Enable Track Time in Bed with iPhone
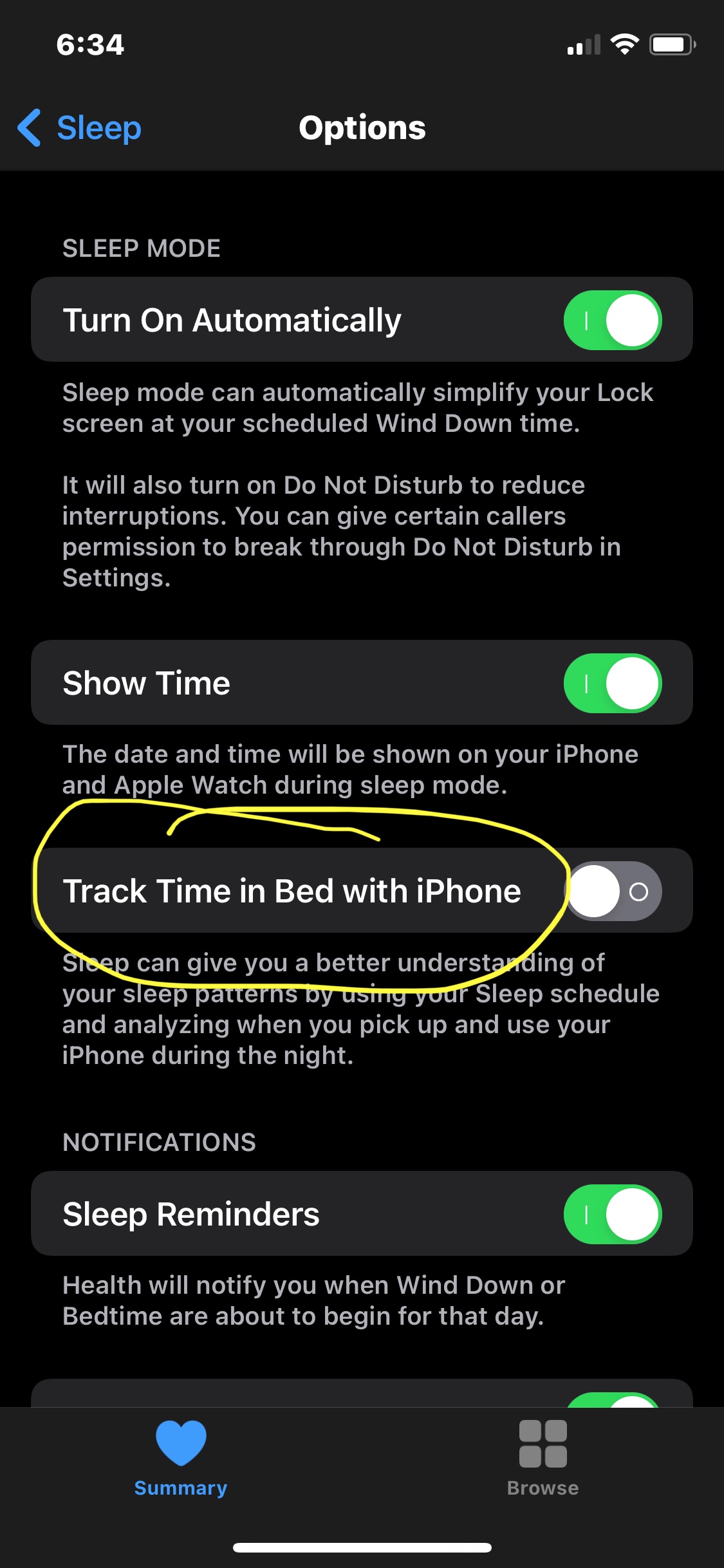 612,891
